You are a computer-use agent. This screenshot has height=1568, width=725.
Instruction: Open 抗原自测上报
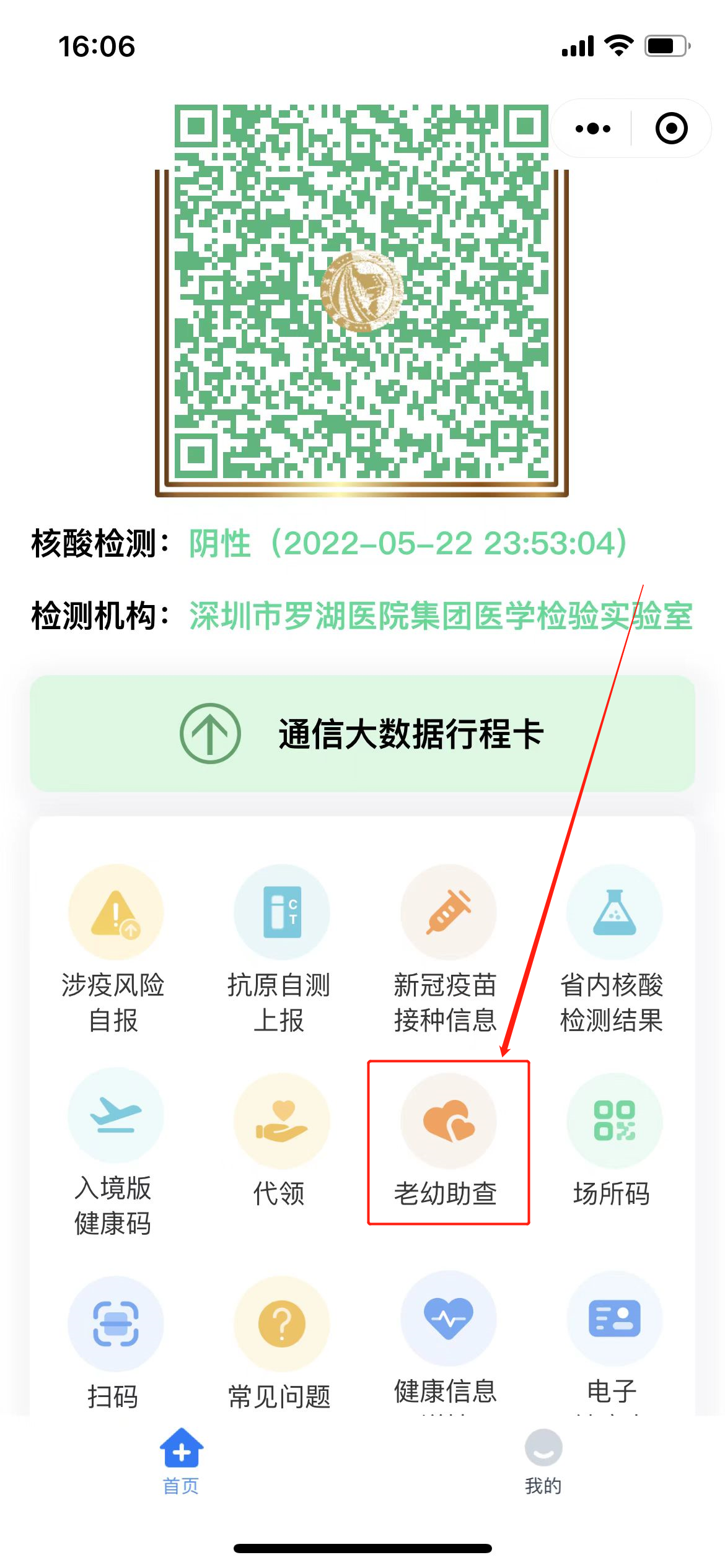tap(281, 947)
